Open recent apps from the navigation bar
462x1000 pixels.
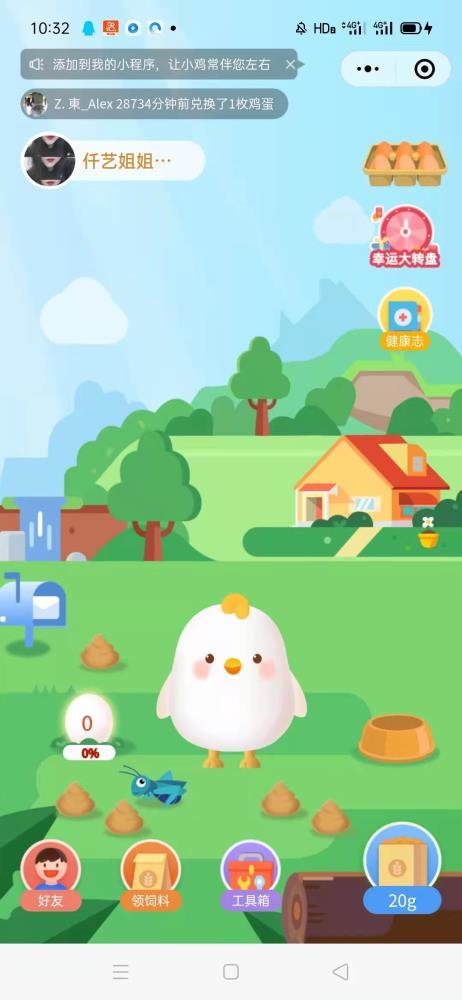click(121, 971)
